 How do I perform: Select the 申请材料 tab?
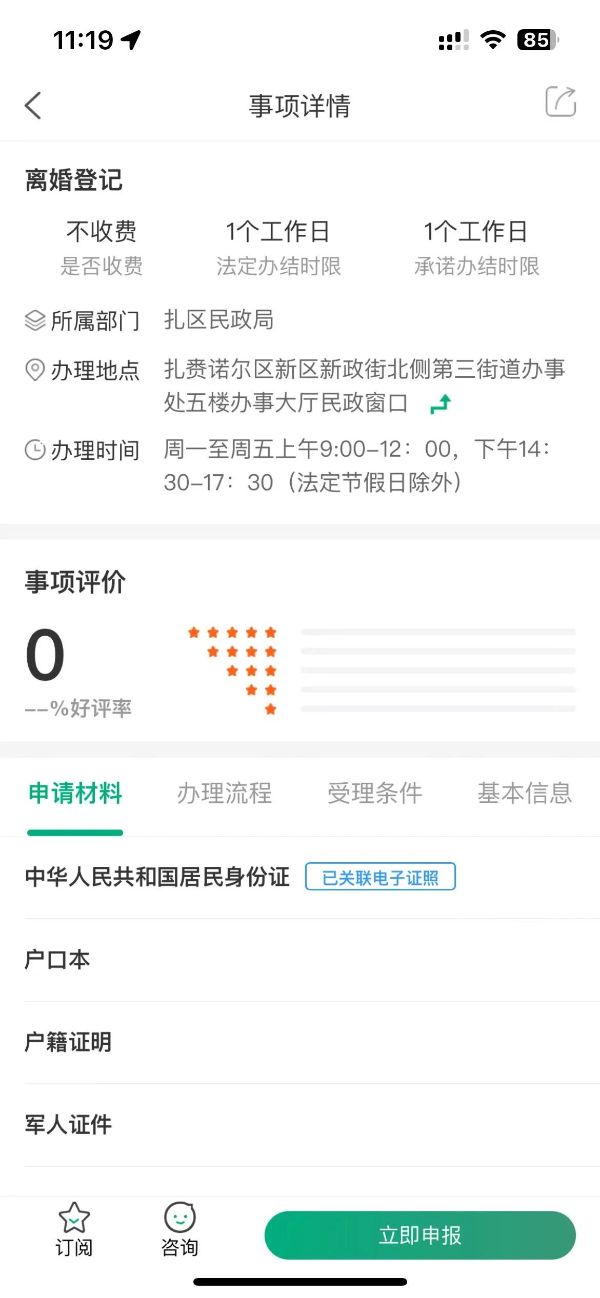(75, 794)
